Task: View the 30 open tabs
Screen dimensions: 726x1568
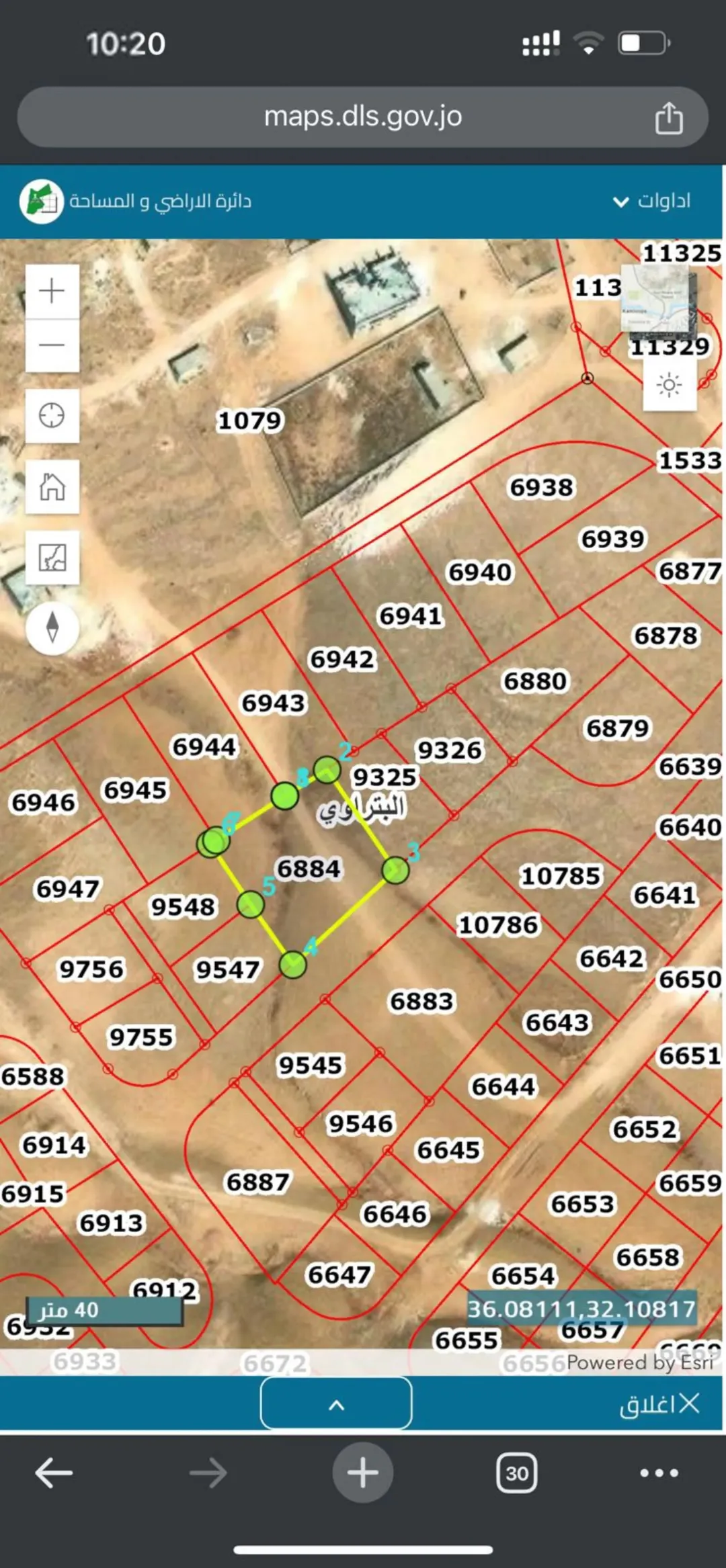Action: tap(516, 1473)
